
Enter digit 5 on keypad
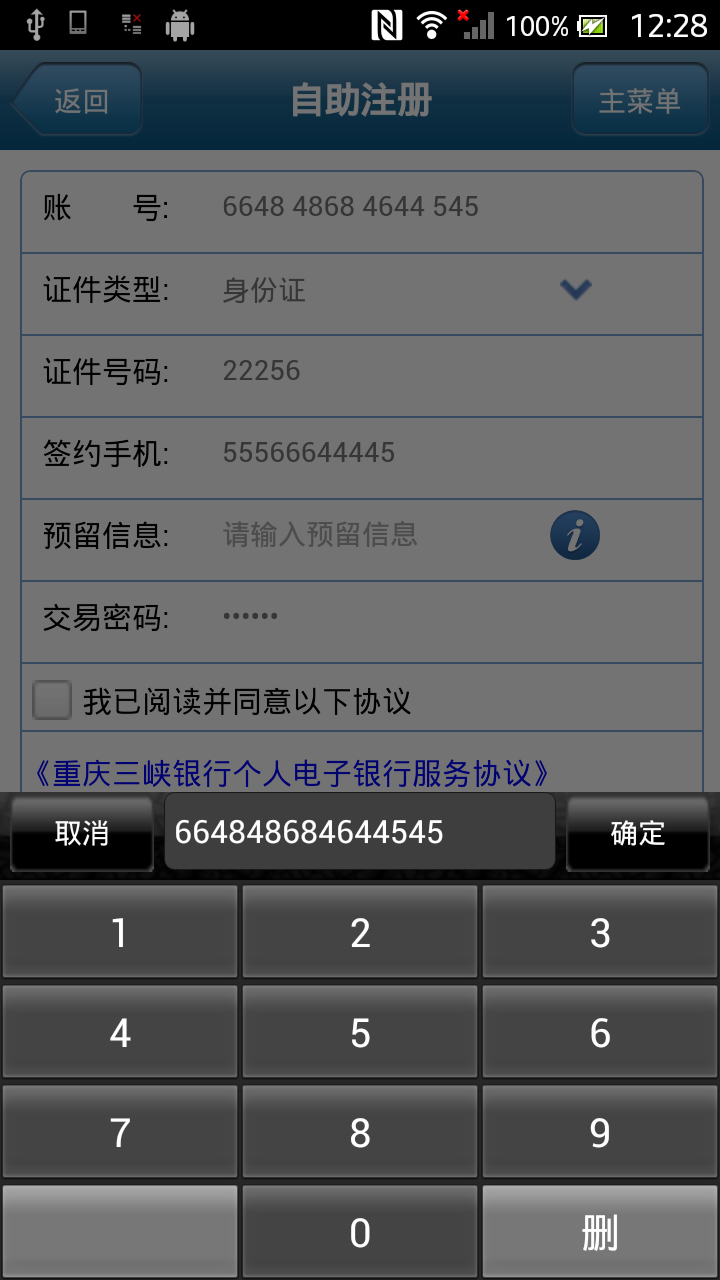coord(360,1032)
